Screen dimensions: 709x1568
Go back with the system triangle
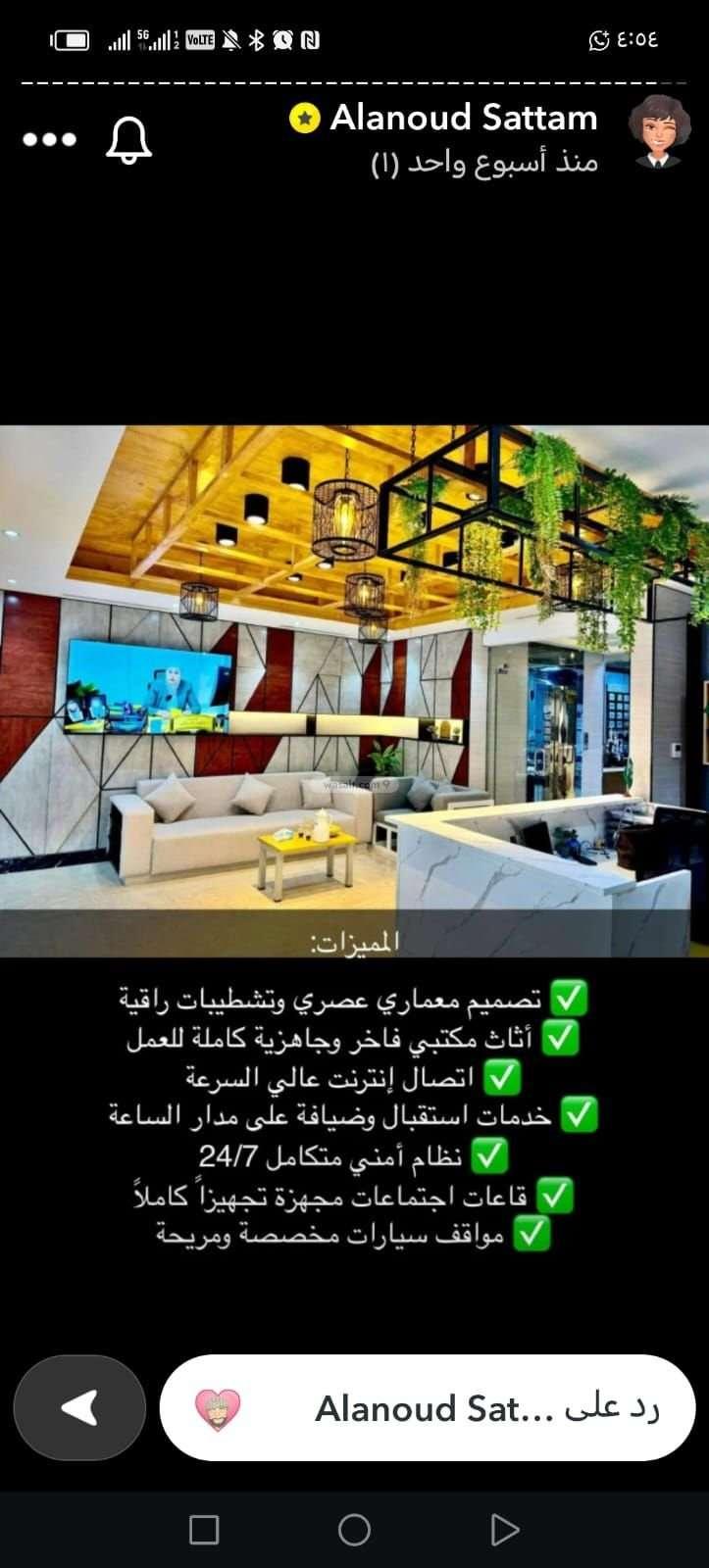tap(504, 1529)
